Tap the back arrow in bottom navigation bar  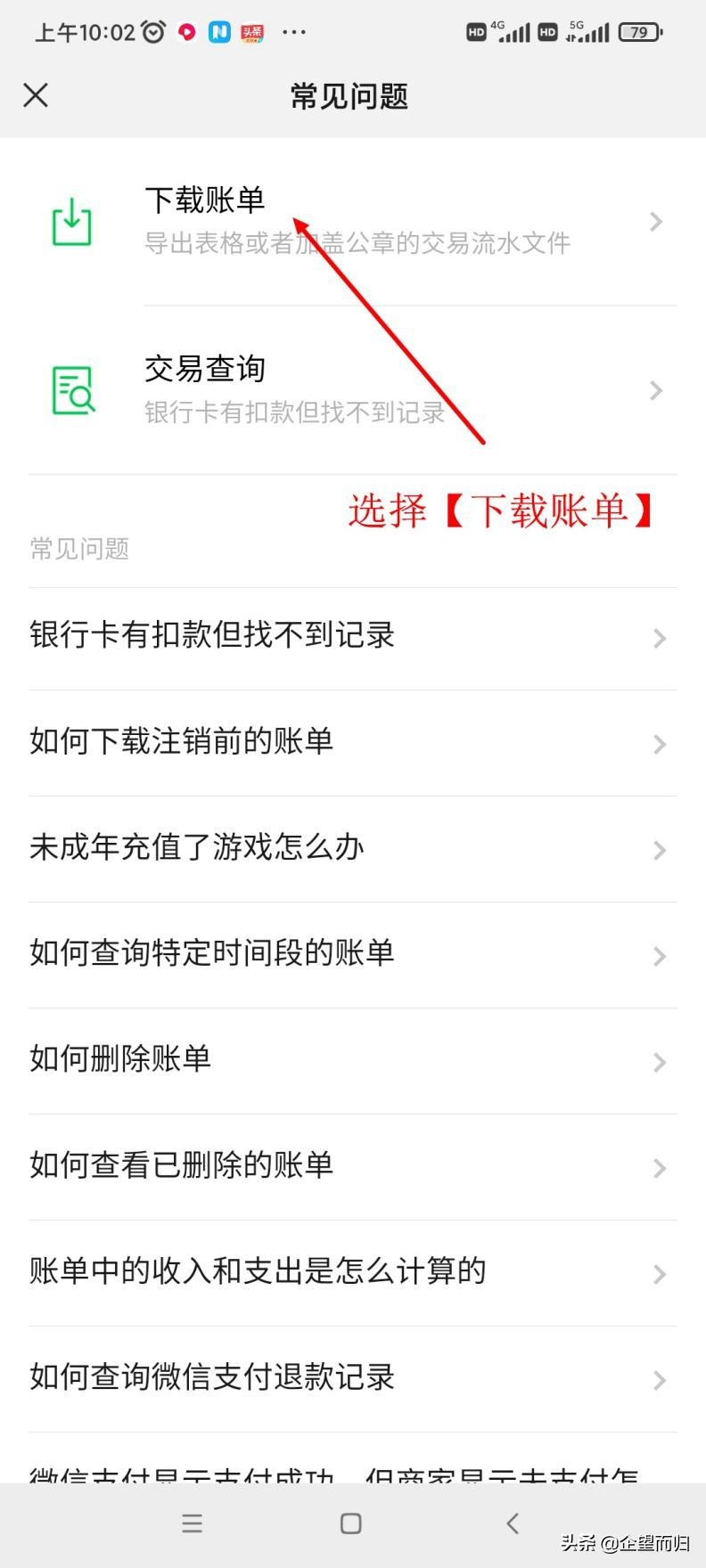(x=510, y=1523)
